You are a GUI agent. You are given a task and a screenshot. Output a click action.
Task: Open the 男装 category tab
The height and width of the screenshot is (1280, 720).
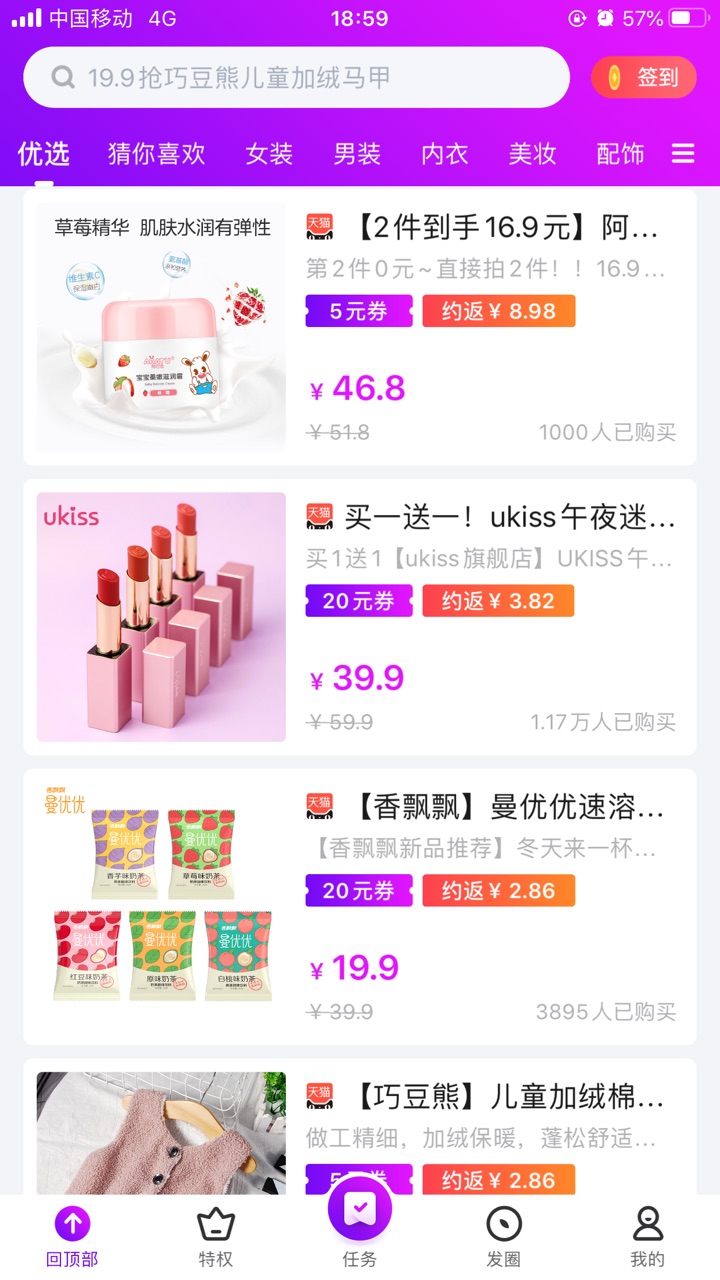coord(357,153)
